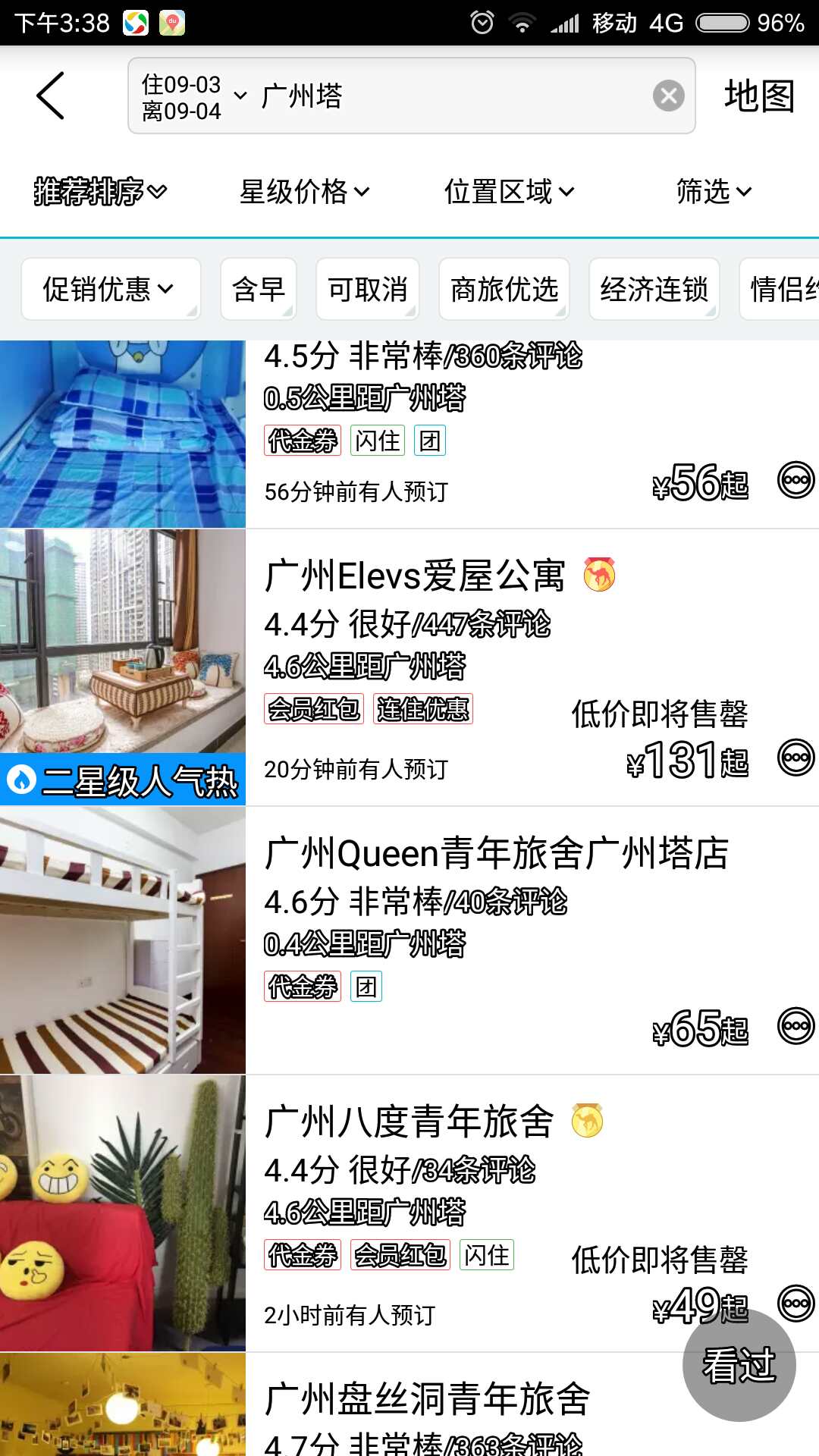This screenshot has height=1456, width=819.
Task: Select the 商旅优选 filter chip
Action: 504,289
